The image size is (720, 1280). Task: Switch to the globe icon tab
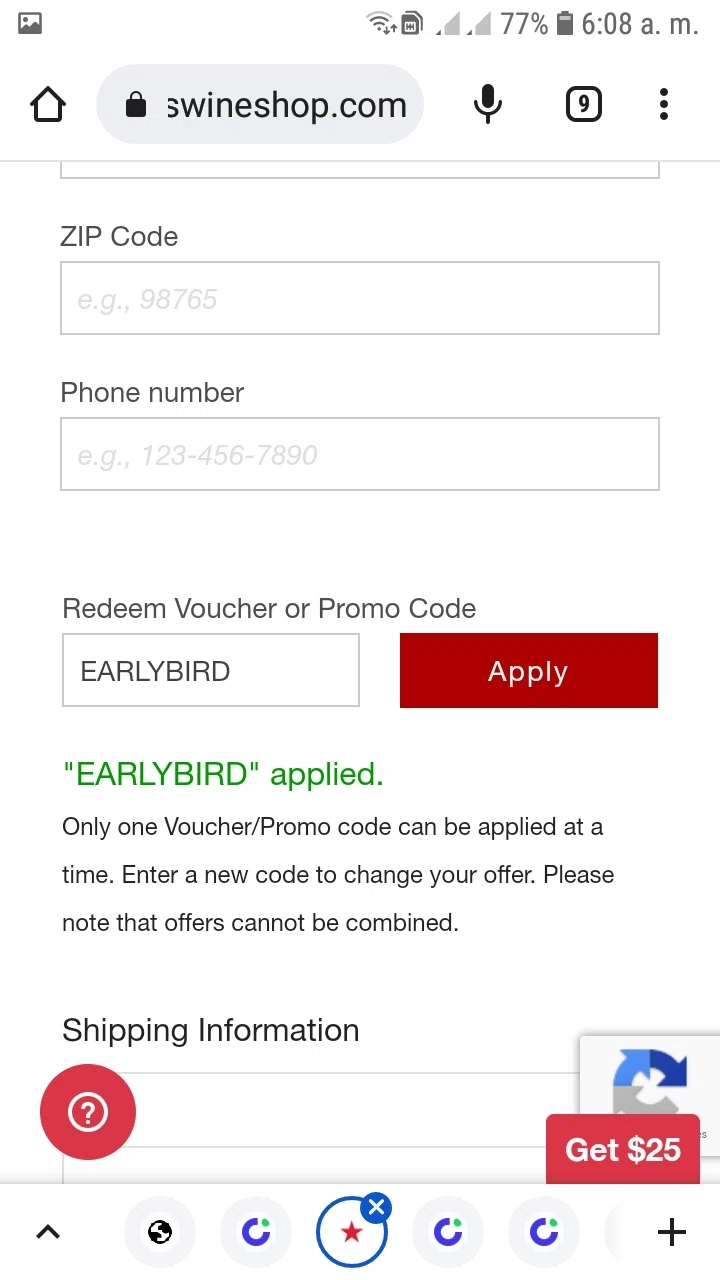pyautogui.click(x=160, y=1232)
